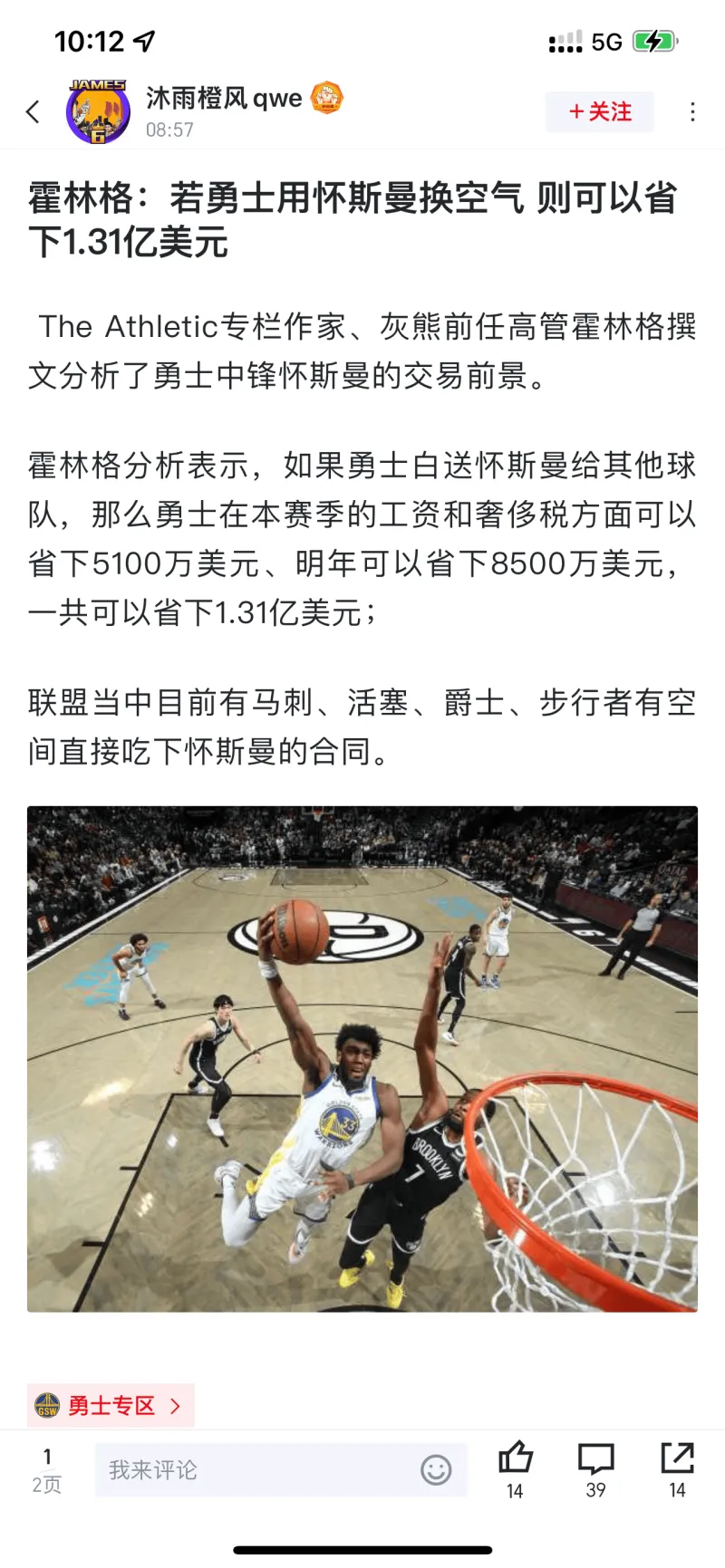Viewport: 725px width, 1568px height.
Task: Open the three-dot overflow menu
Action: (692, 111)
